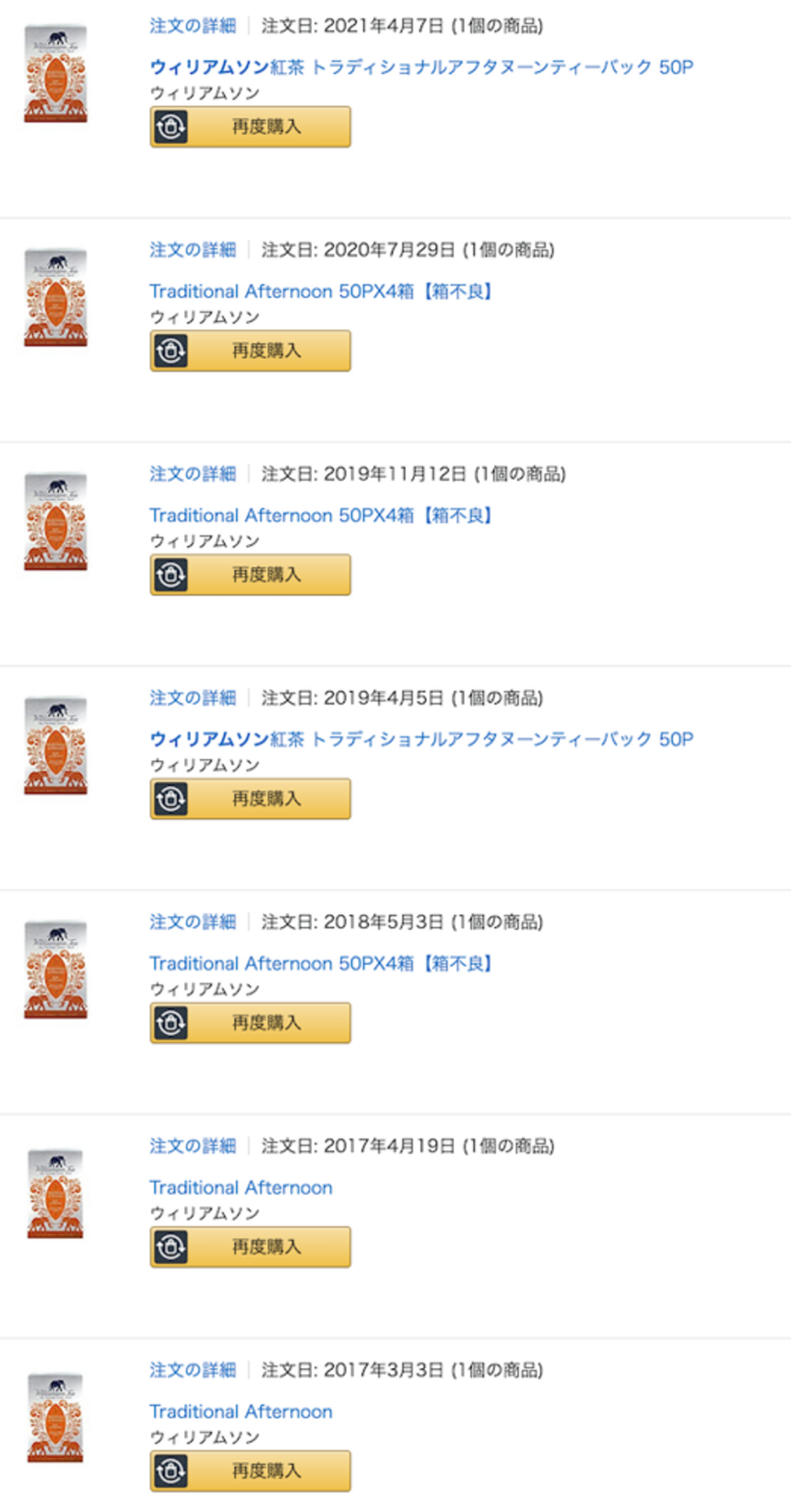Open order details for 2019年4月5日 order

pos(192,698)
